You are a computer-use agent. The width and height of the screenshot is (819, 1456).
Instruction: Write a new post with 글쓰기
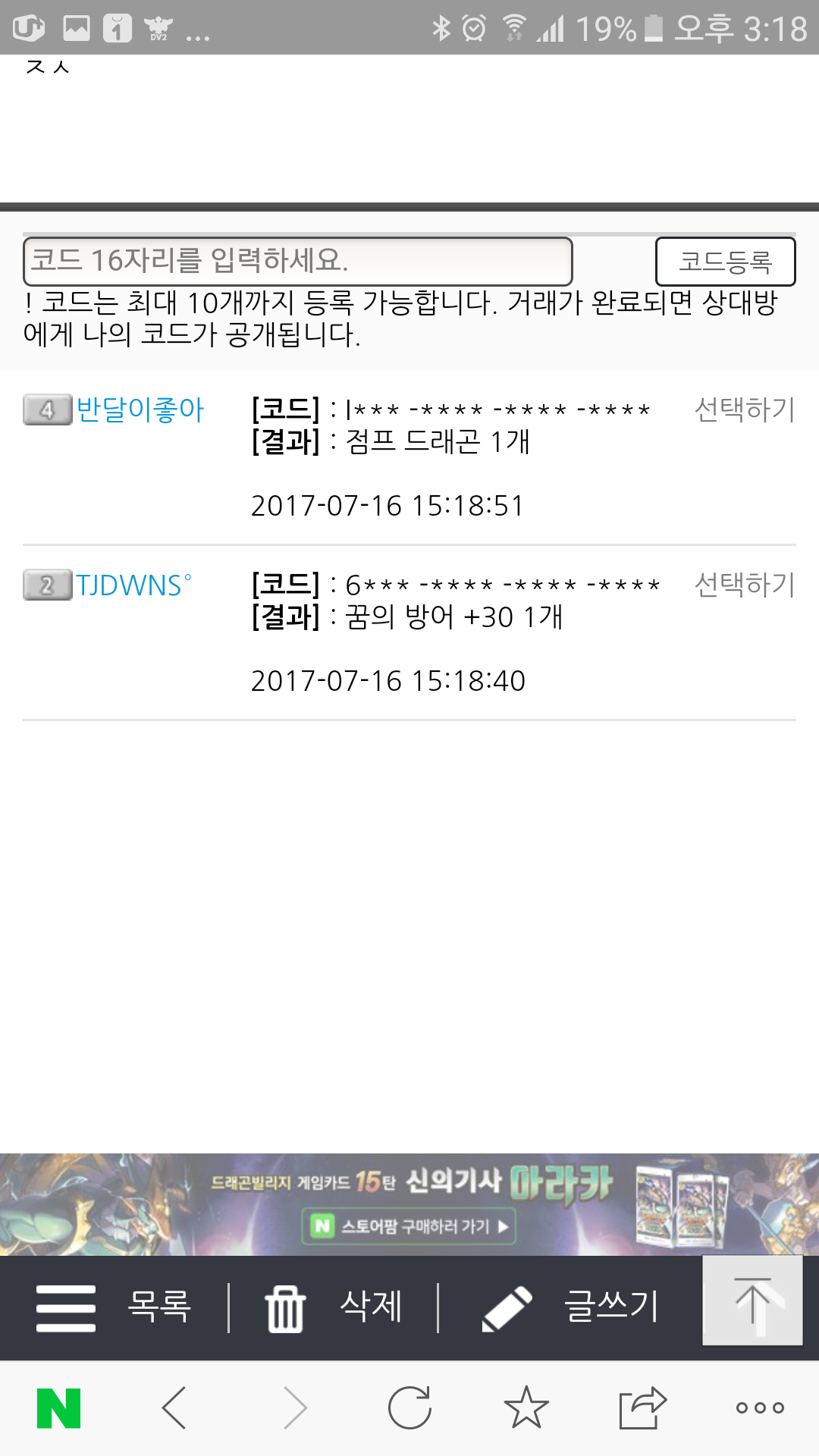coord(570,1307)
